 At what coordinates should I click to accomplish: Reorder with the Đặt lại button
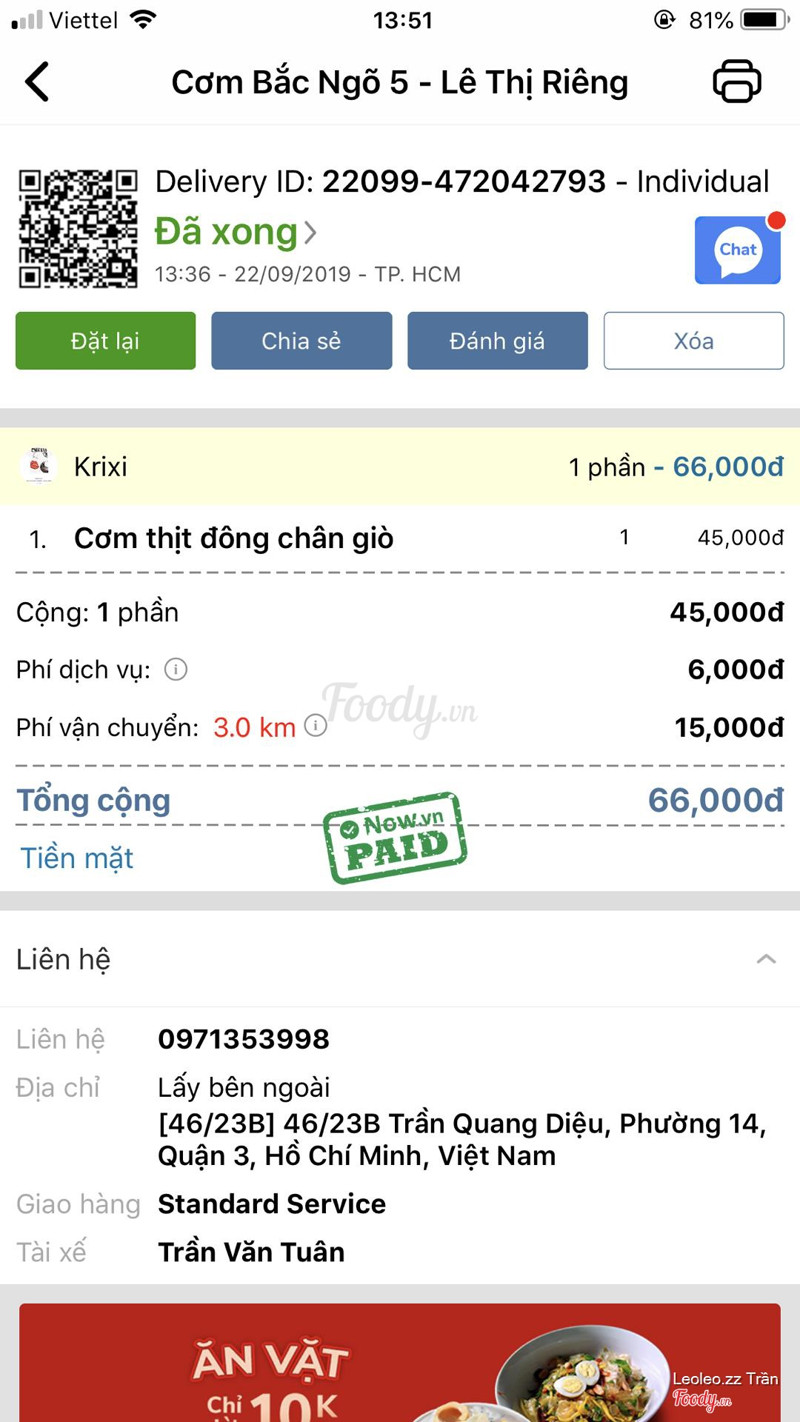(105, 341)
